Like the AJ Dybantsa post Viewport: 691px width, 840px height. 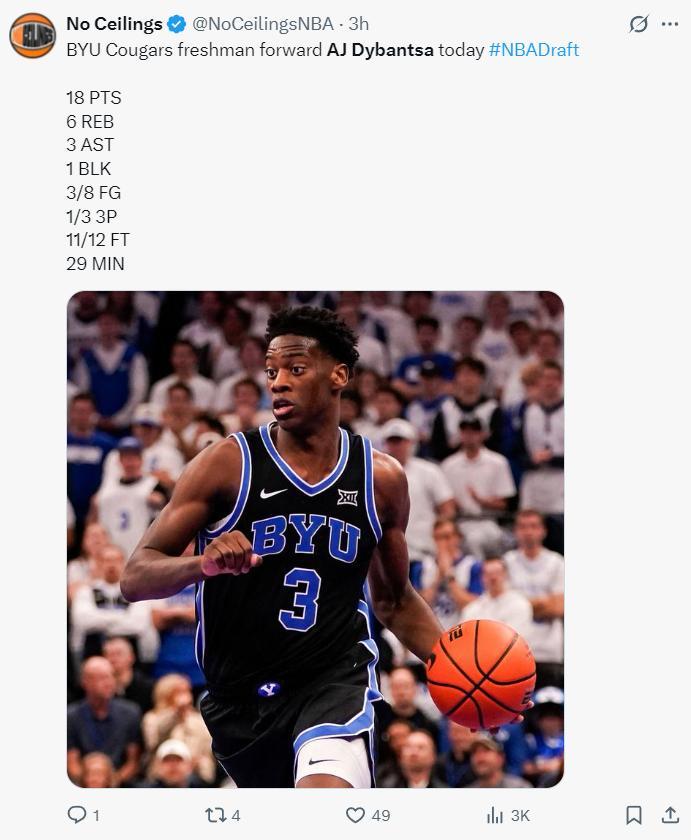pyautogui.click(x=356, y=815)
